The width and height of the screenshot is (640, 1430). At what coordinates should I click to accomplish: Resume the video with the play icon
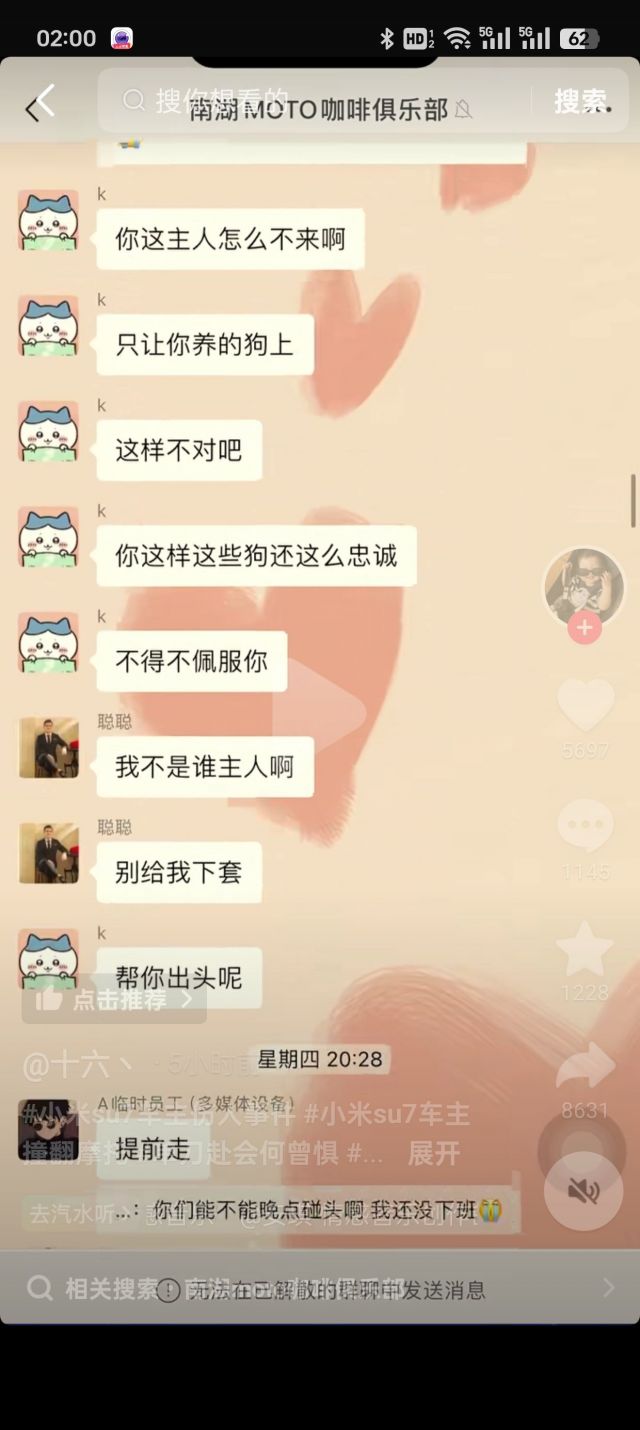(320, 708)
